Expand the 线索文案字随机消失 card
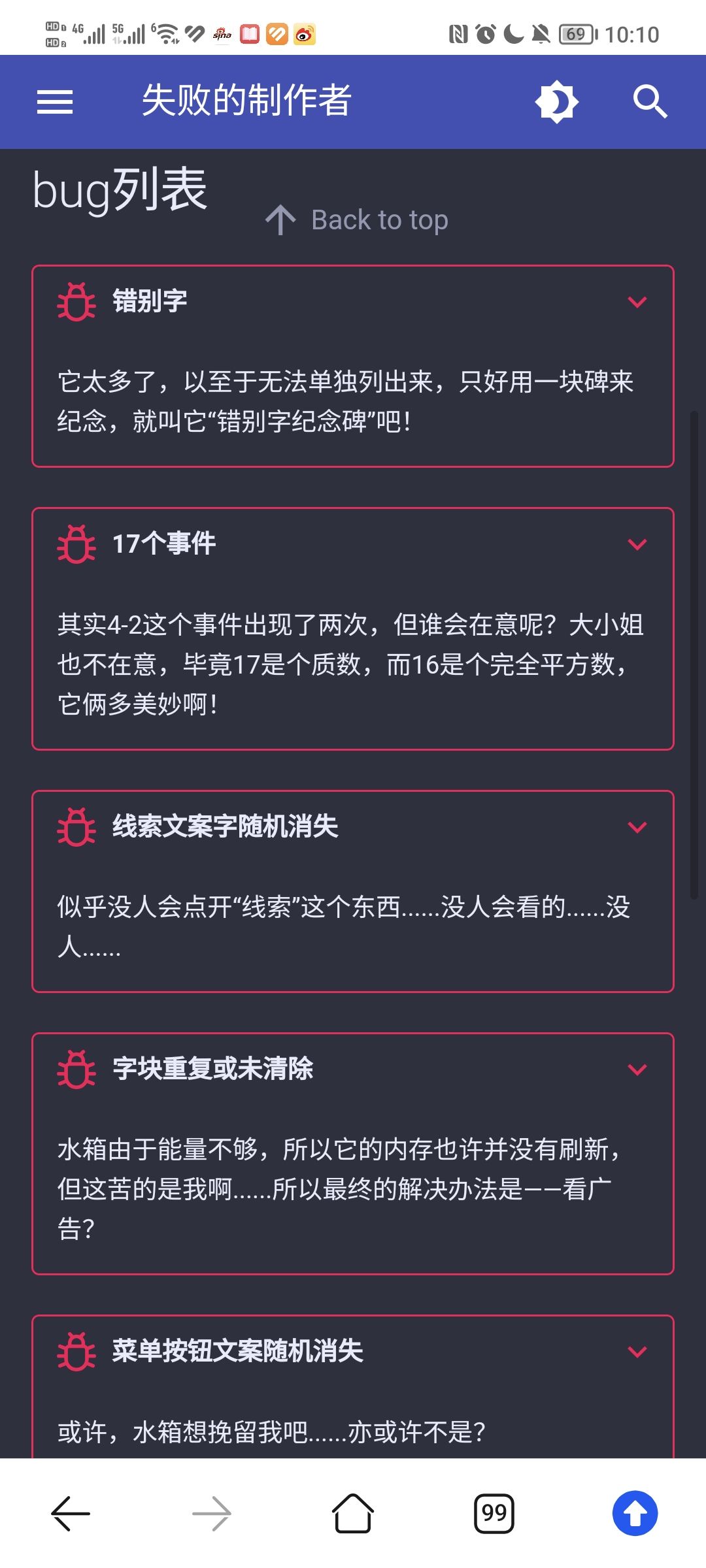Screen dimensions: 706x1568 637,827
